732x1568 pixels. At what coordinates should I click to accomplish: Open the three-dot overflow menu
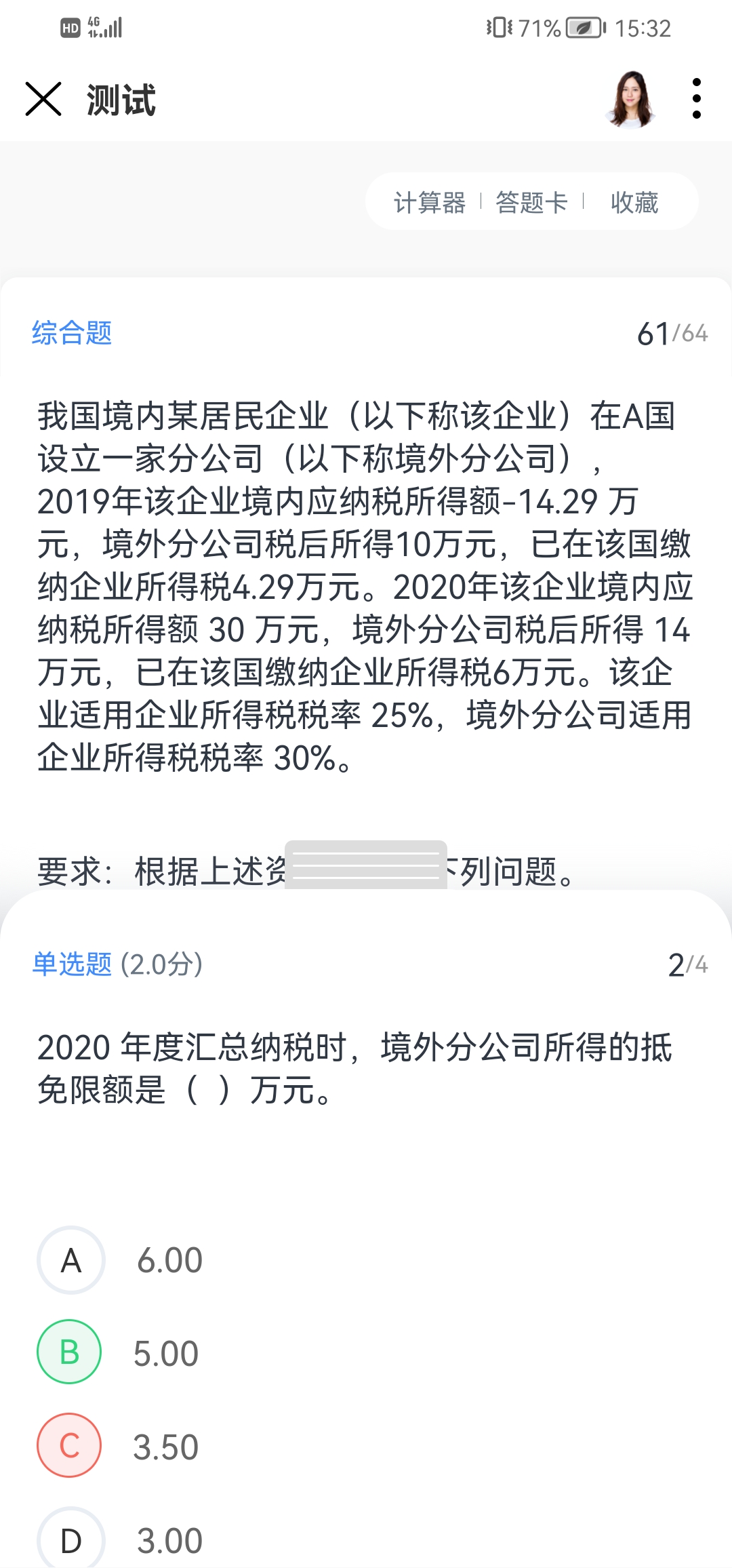[696, 99]
